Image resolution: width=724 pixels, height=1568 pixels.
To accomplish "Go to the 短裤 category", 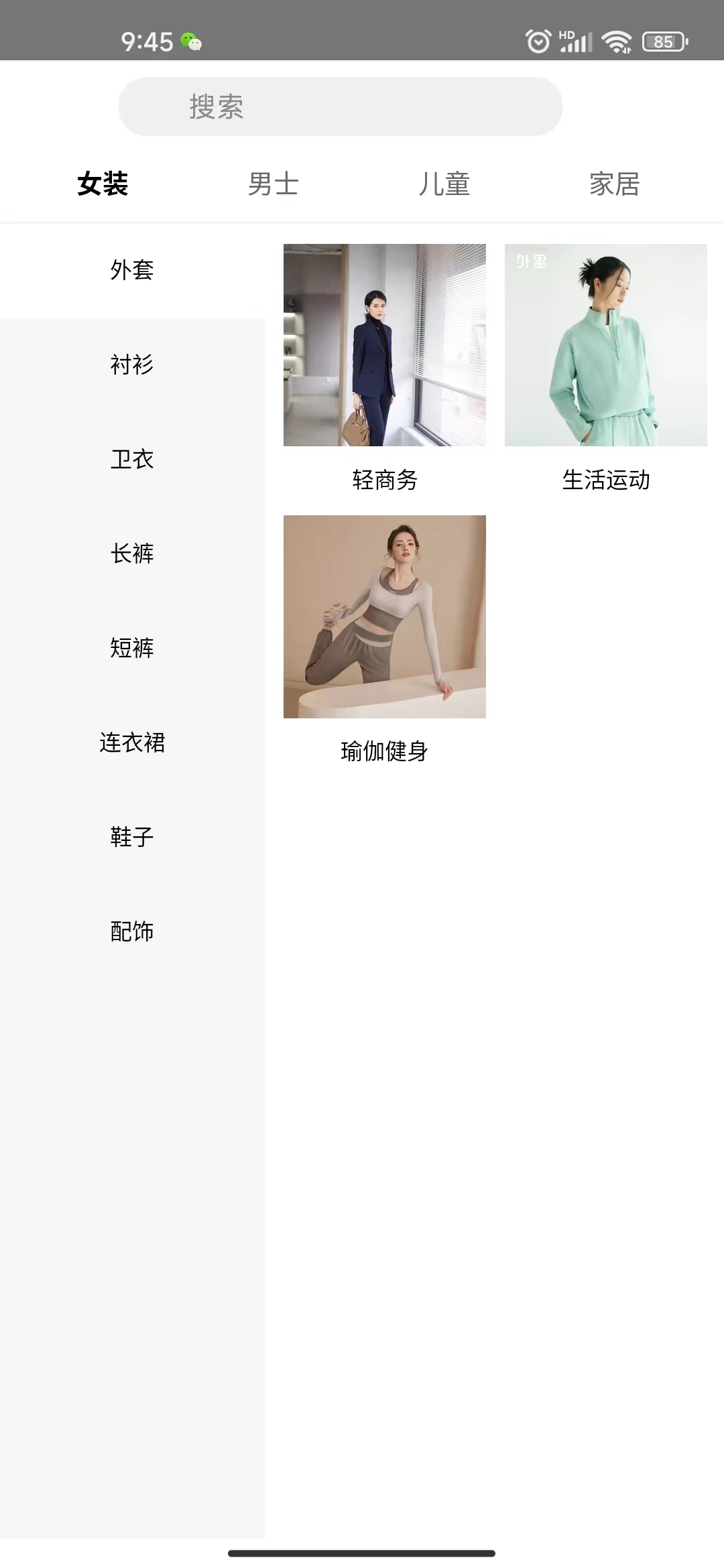I will pyautogui.click(x=132, y=648).
